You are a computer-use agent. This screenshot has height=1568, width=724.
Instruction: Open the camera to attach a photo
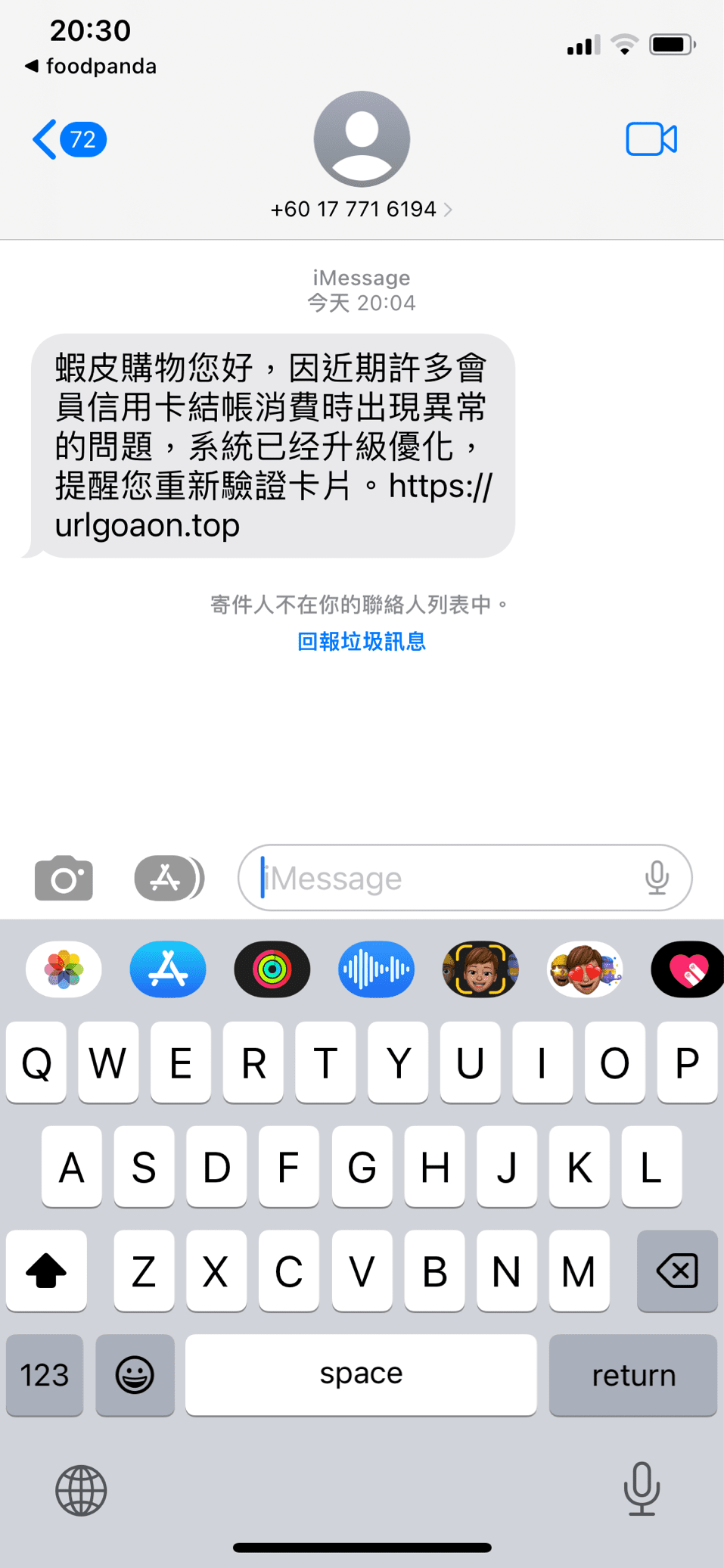pos(64,878)
